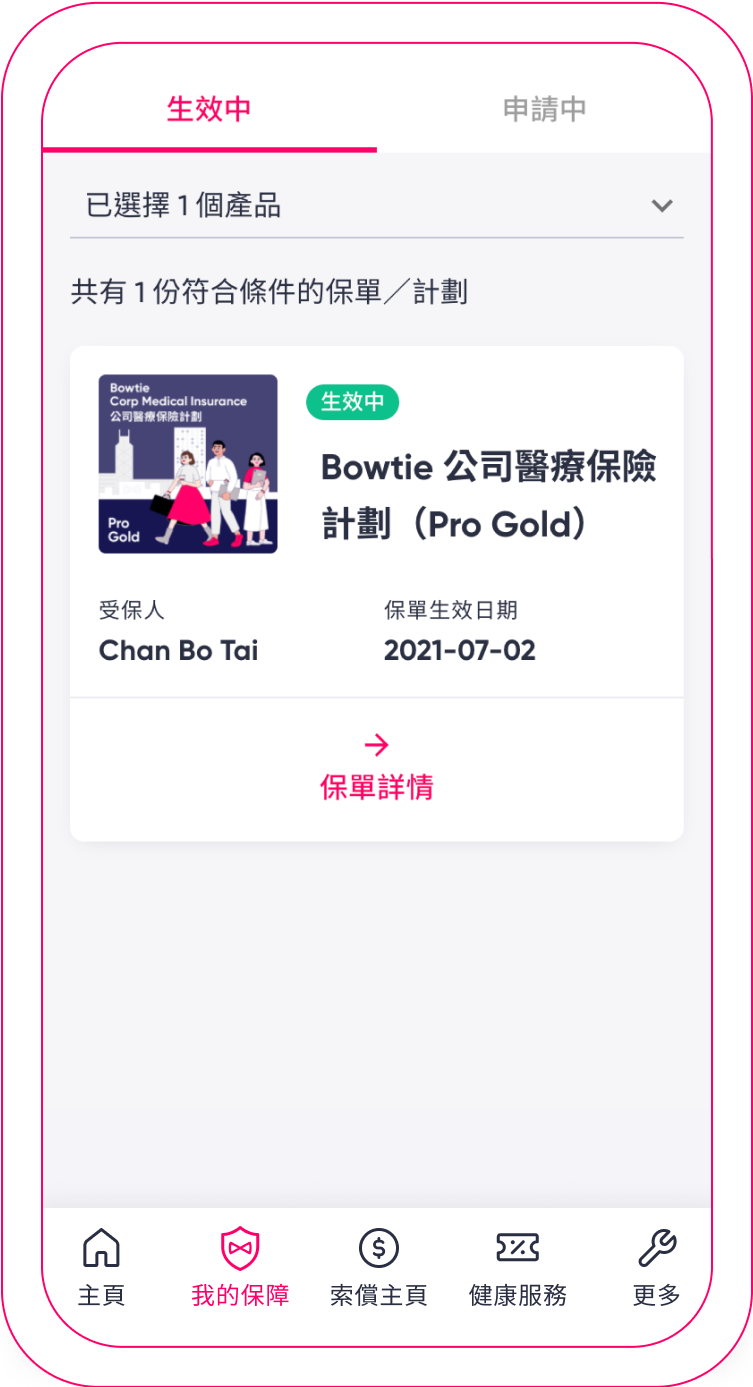The height and width of the screenshot is (1387, 753).
Task: Open the 更多 tab
Action: point(656,1268)
